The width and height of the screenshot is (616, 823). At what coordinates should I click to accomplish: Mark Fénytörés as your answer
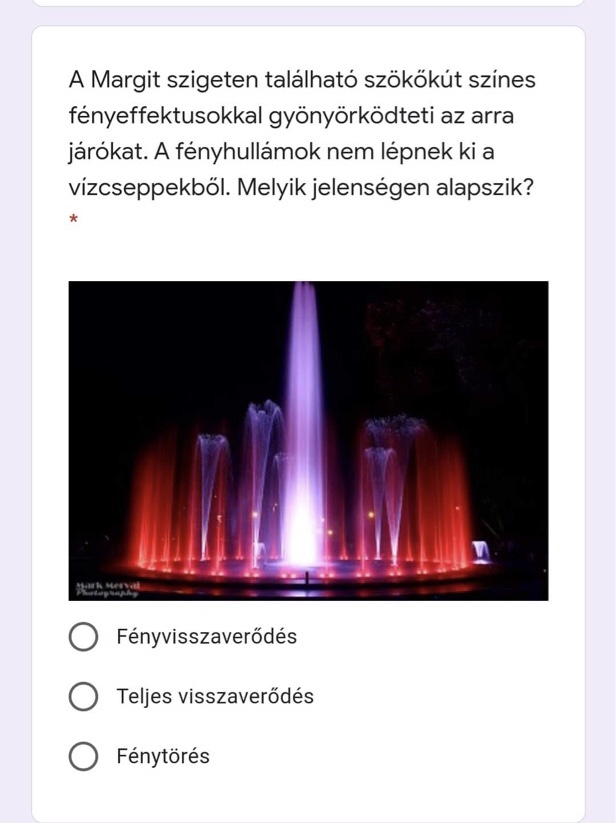[83, 757]
